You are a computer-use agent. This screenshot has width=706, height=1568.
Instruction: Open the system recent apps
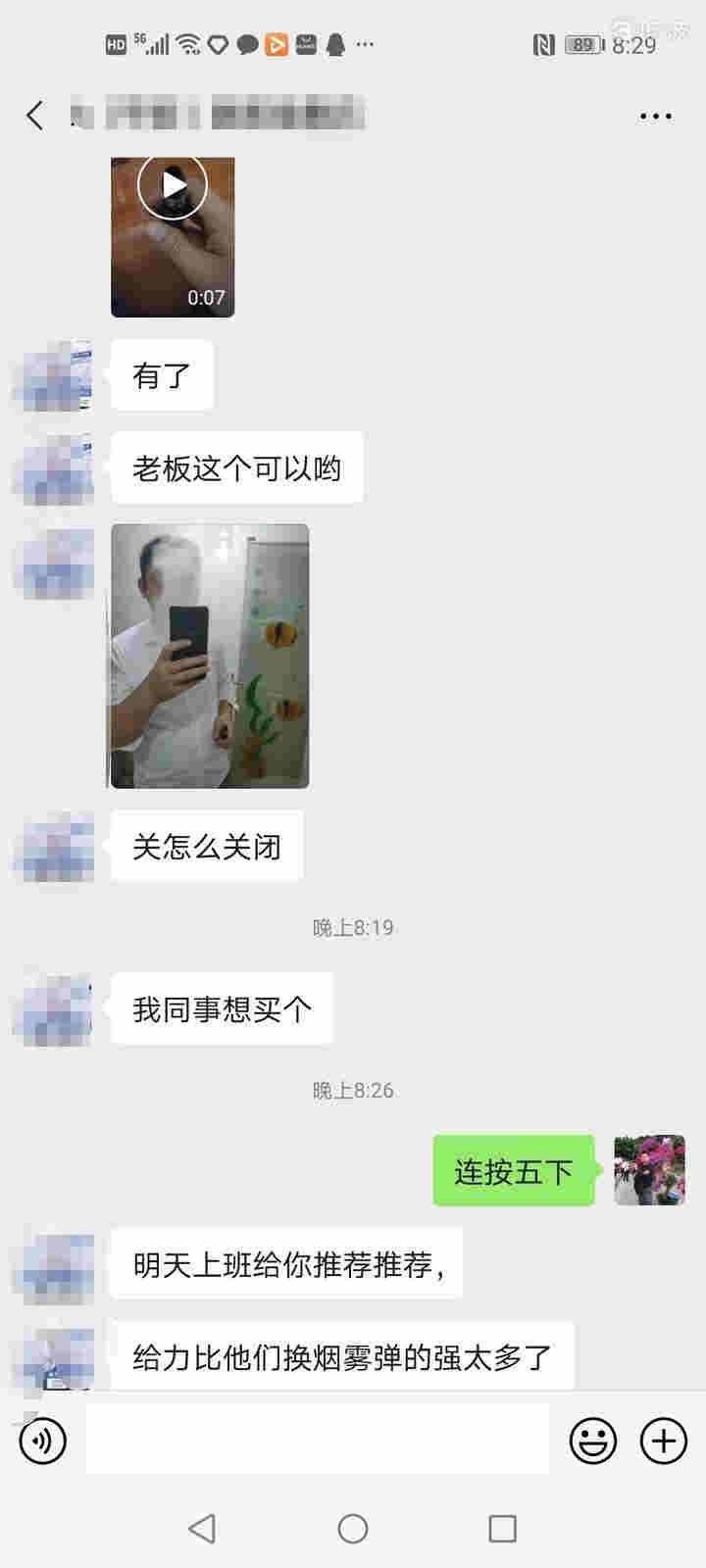click(502, 1529)
